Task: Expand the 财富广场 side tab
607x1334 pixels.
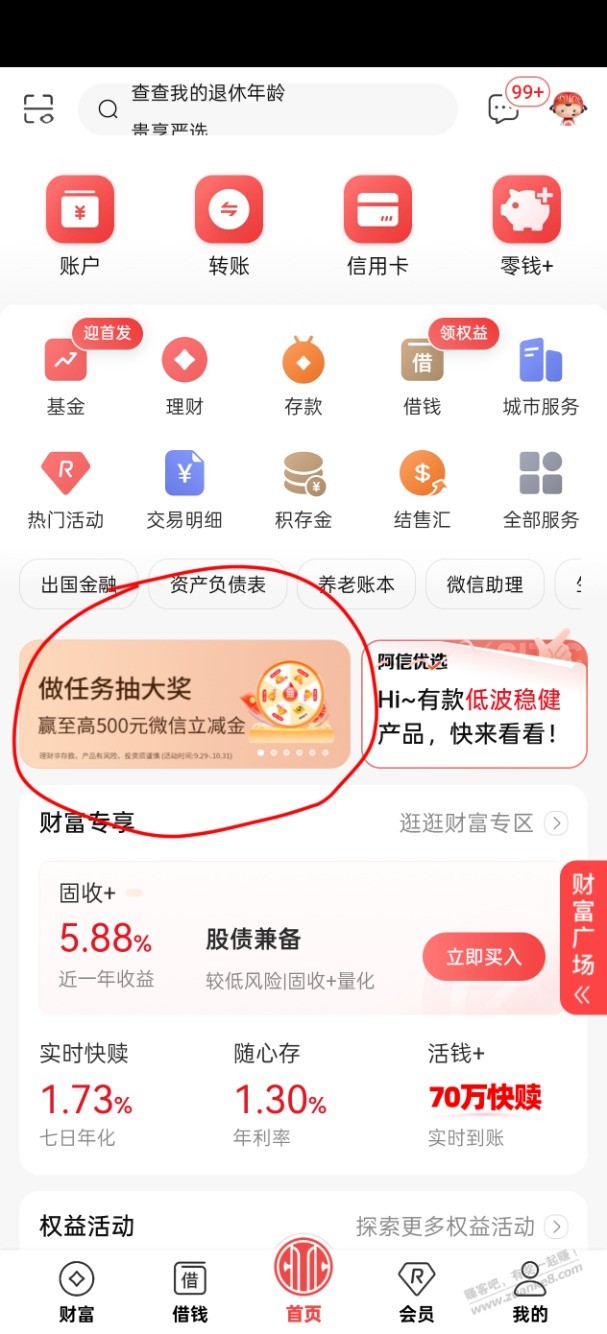Action: (x=584, y=937)
